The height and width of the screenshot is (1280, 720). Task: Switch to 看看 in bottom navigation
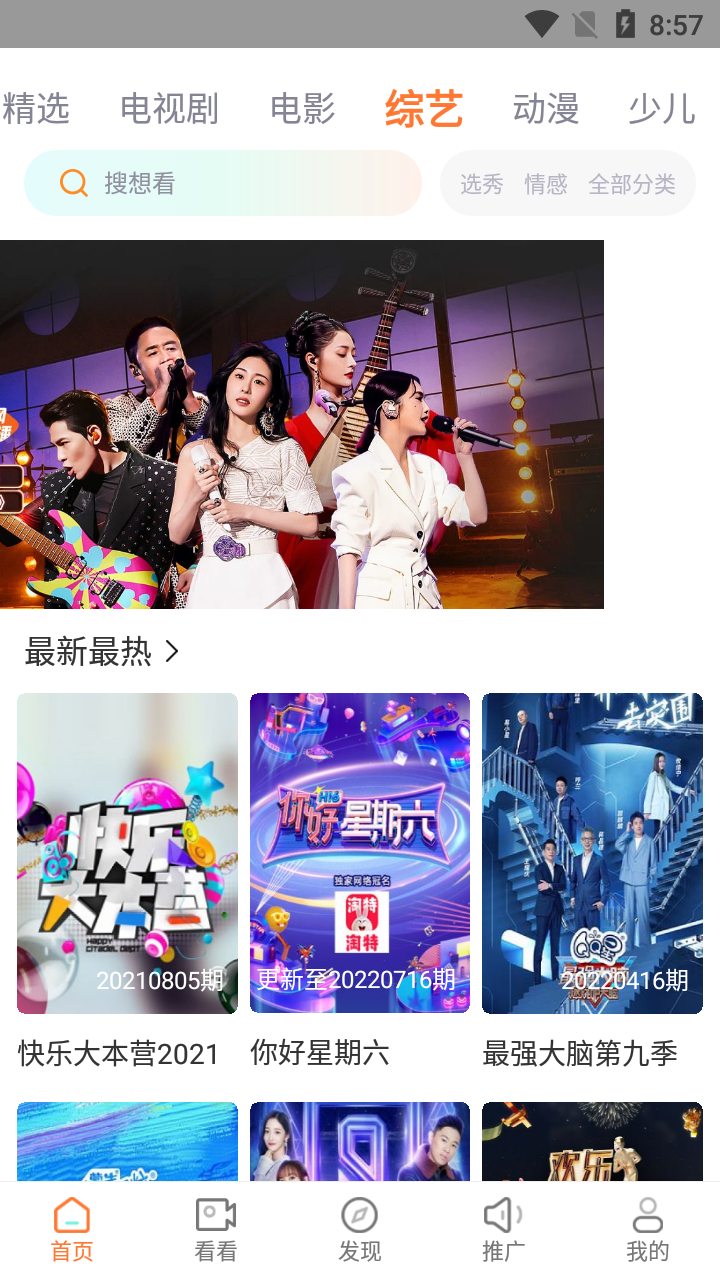(216, 1230)
